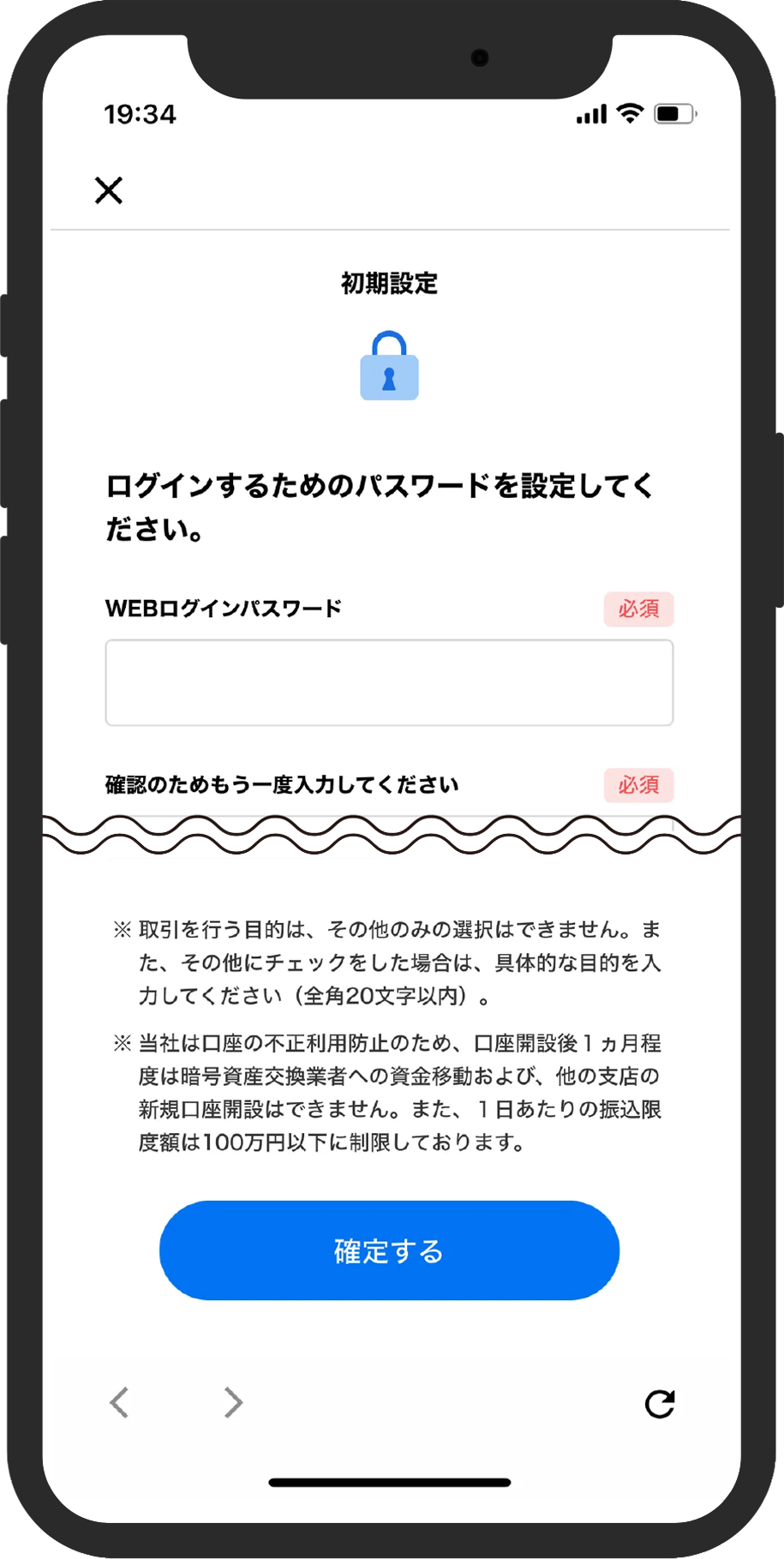Focus the WEB login password field
This screenshot has height=1559, width=784.
(x=389, y=682)
